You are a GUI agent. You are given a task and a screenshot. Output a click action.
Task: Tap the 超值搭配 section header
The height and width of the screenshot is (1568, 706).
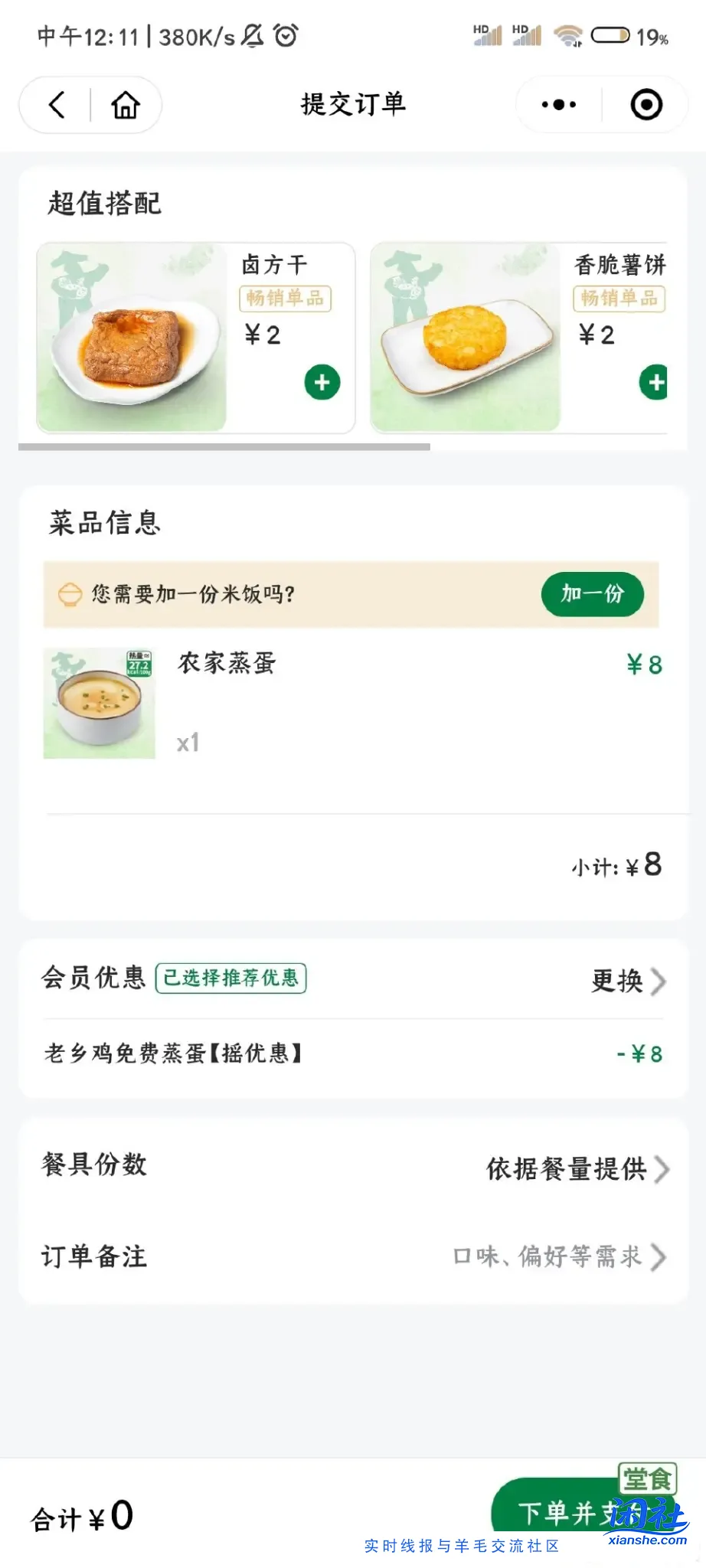point(105,203)
